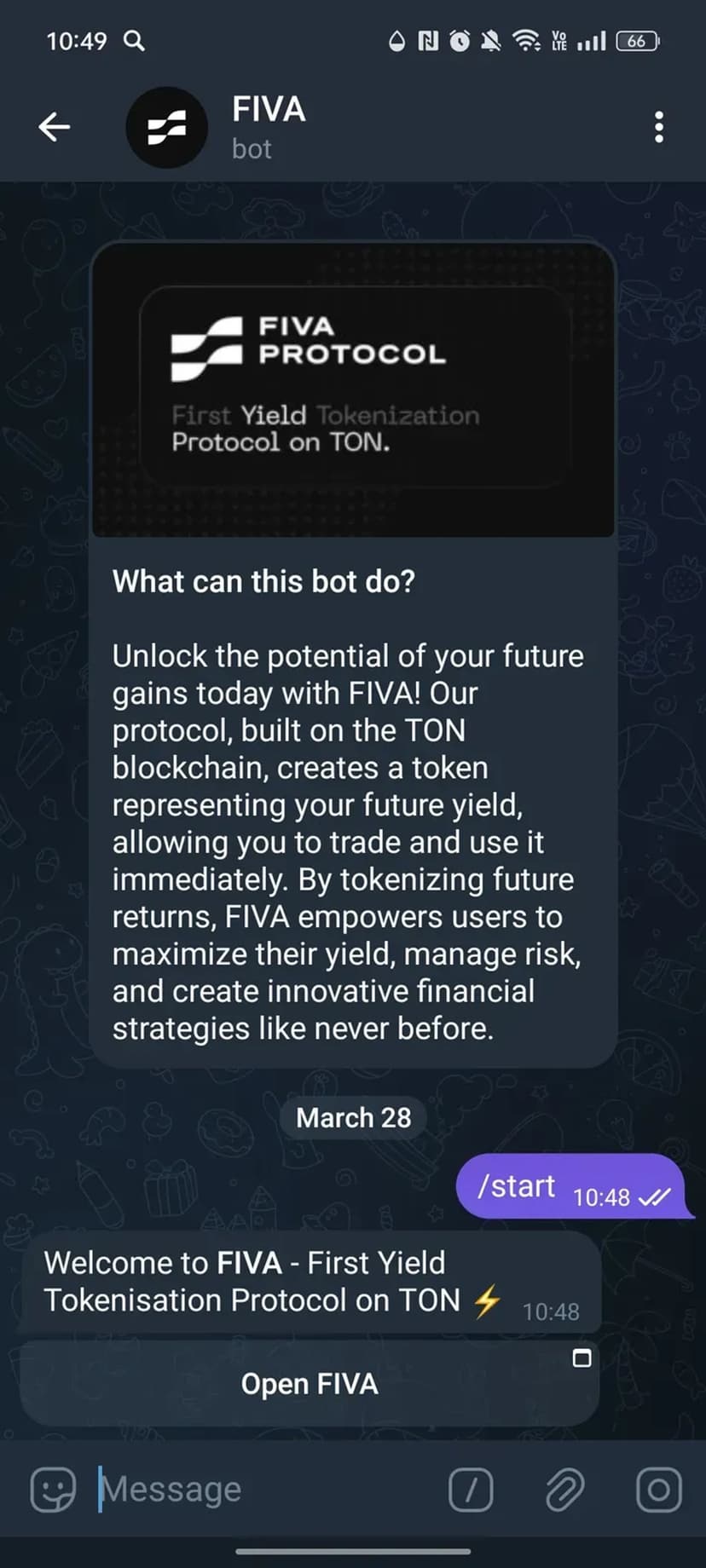This screenshot has width=706, height=1568.
Task: Show the bot commands slash menu
Action: pyautogui.click(x=471, y=1490)
